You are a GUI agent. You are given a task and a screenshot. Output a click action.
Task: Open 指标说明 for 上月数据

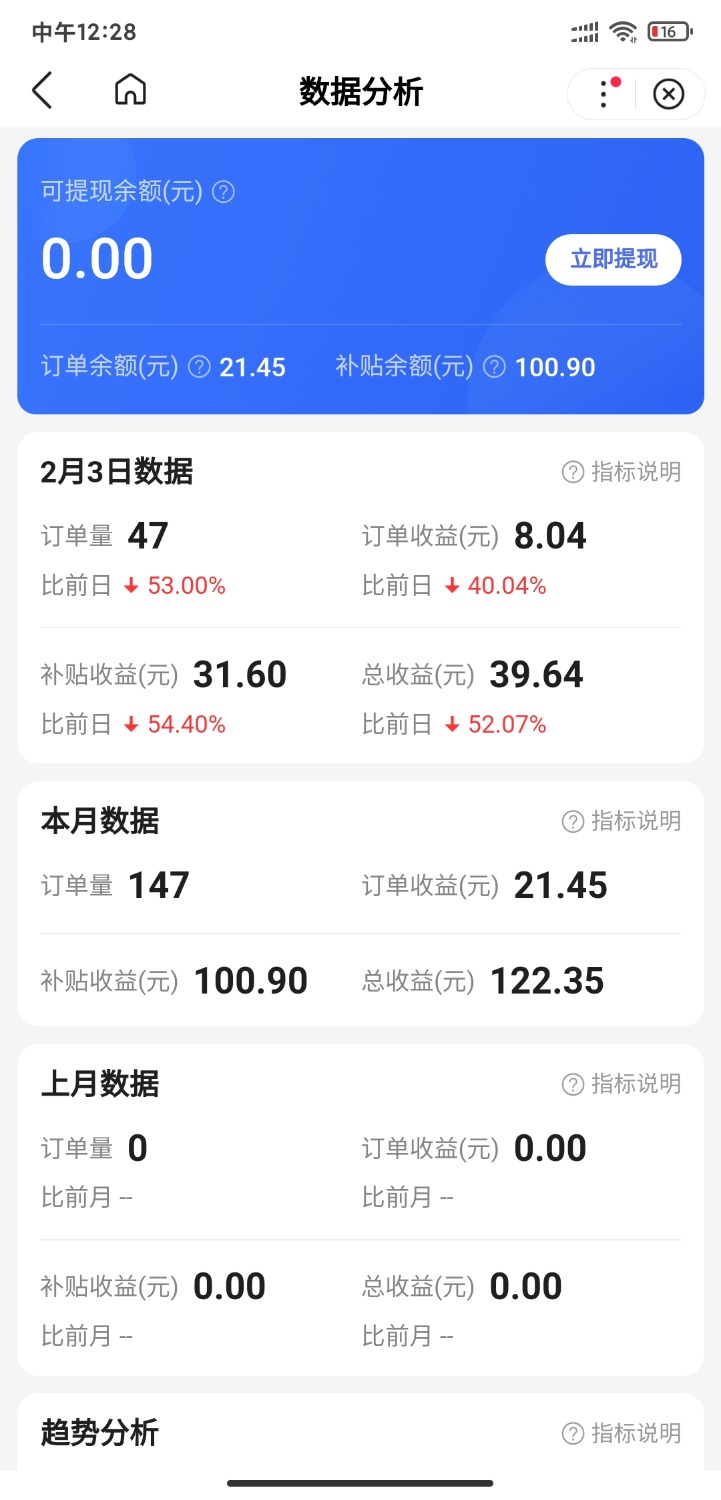(621, 1084)
